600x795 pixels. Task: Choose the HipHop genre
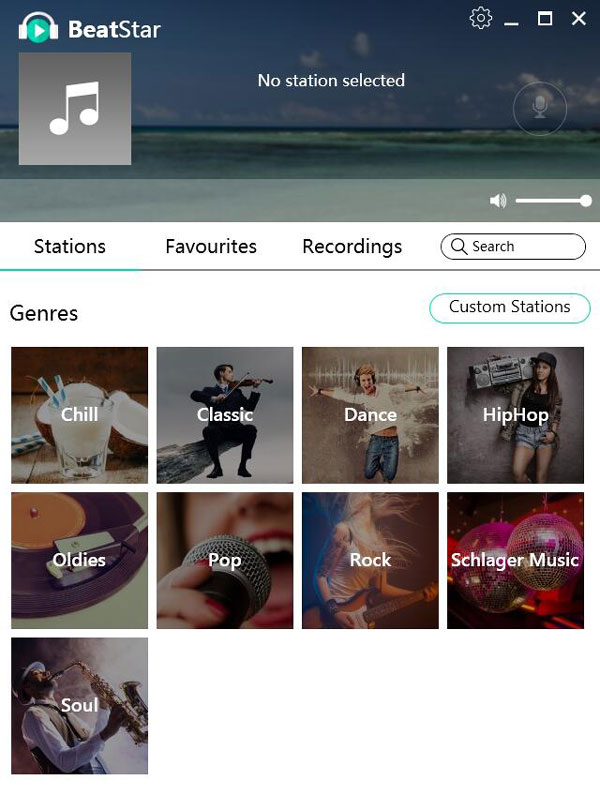pos(515,415)
